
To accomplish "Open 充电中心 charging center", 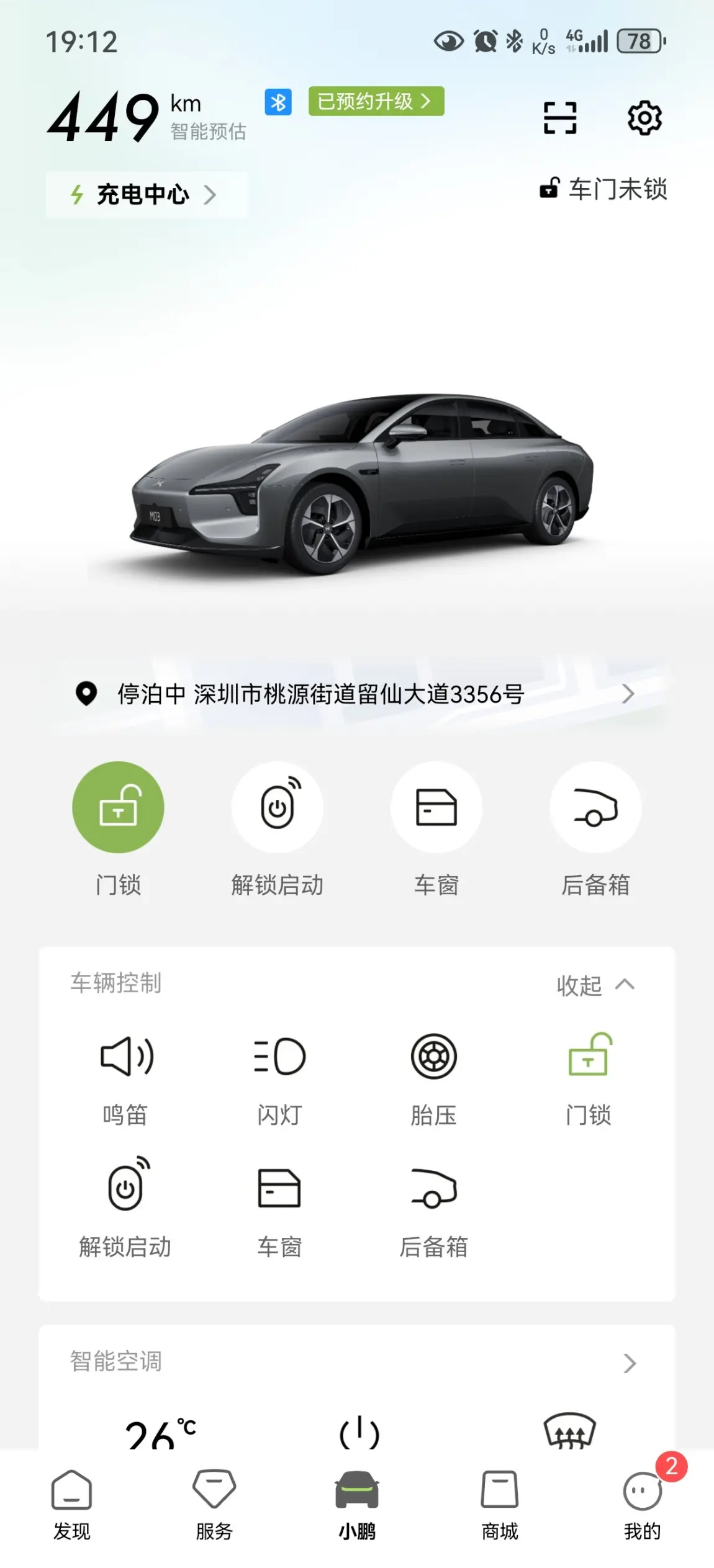I will 146,195.
